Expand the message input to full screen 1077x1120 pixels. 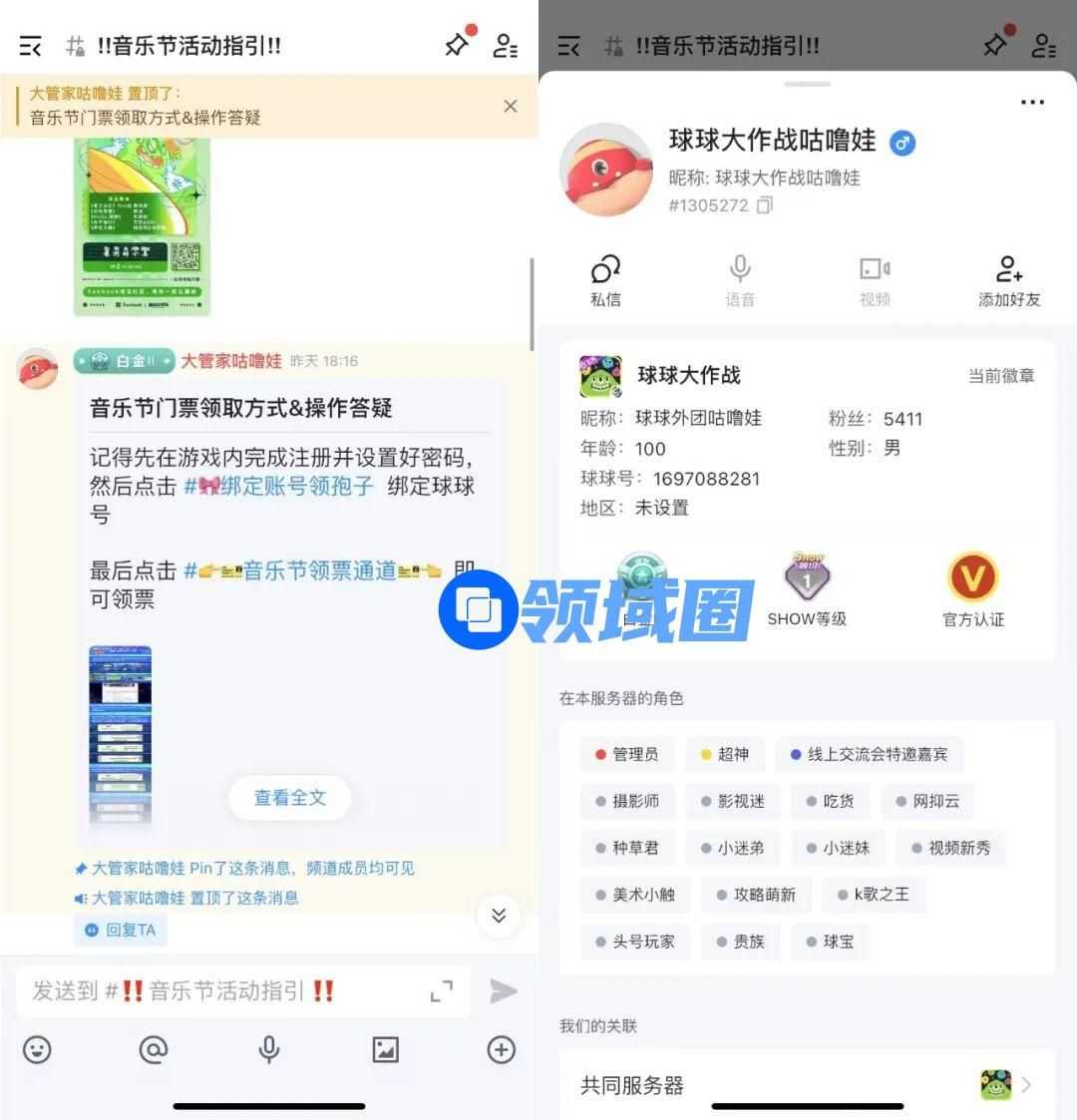tap(441, 991)
